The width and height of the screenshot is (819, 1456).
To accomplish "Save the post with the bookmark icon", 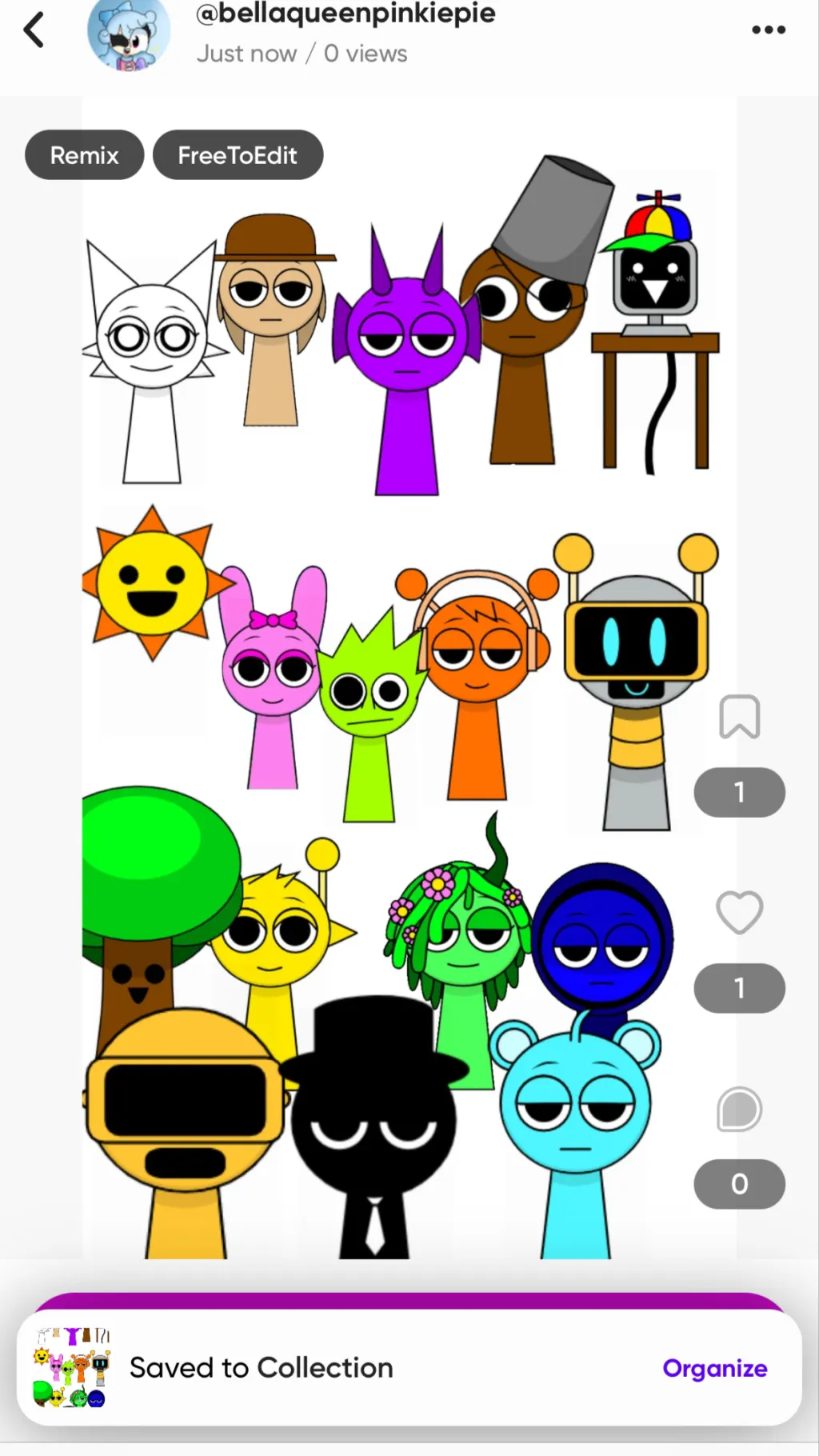I will tap(738, 718).
